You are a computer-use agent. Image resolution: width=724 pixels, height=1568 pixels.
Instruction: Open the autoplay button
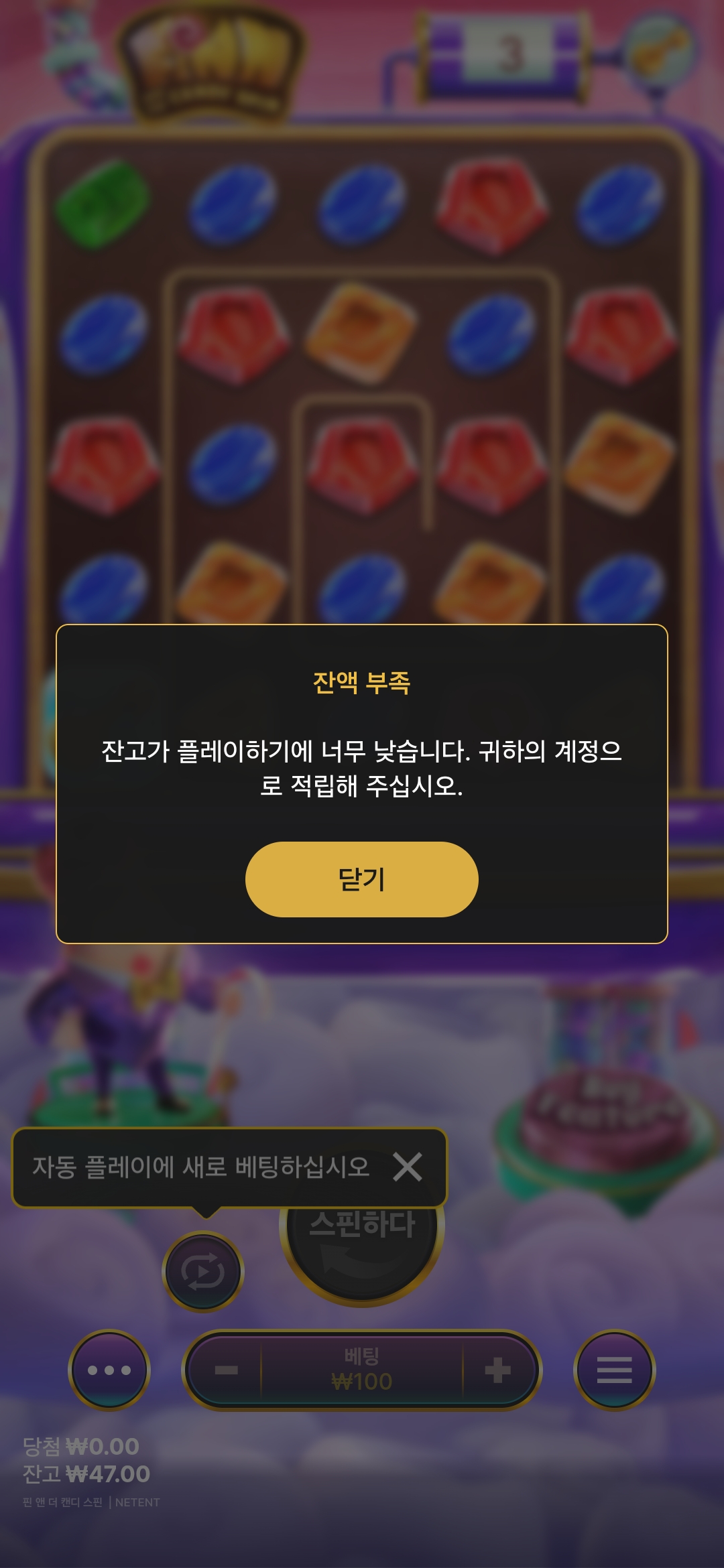point(203,1271)
